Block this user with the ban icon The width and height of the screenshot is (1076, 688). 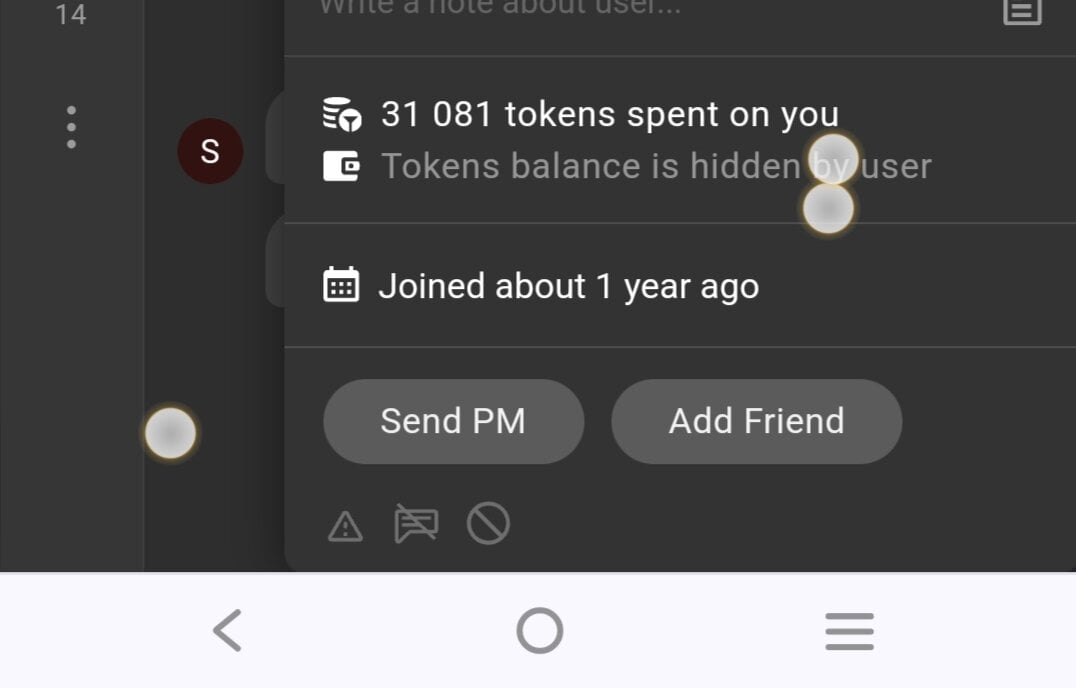point(488,524)
